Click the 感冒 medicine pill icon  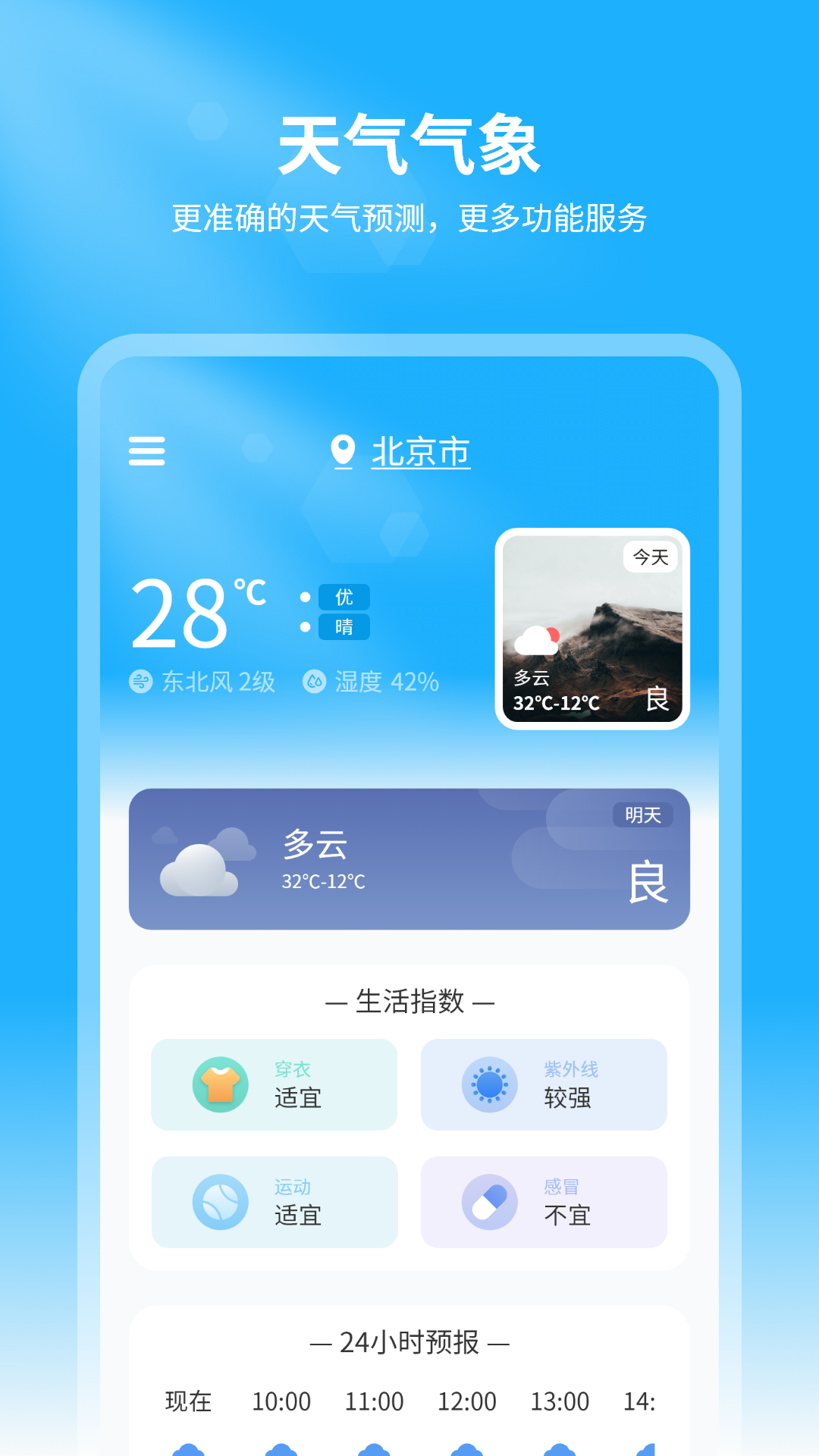490,1202
